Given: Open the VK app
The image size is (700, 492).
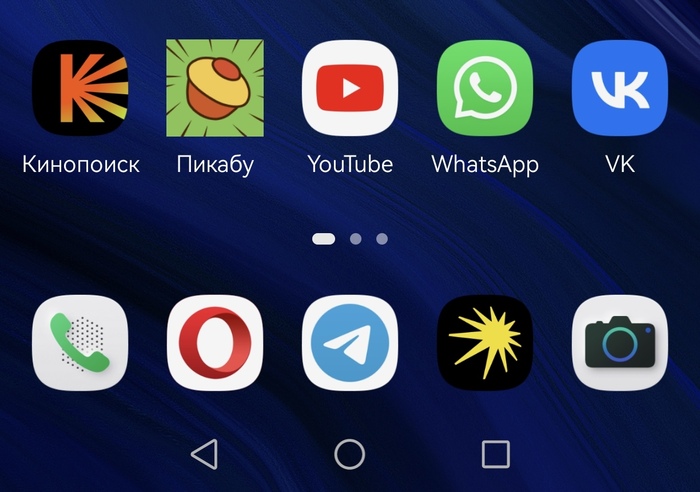Looking at the screenshot, I should pyautogui.click(x=620, y=88).
